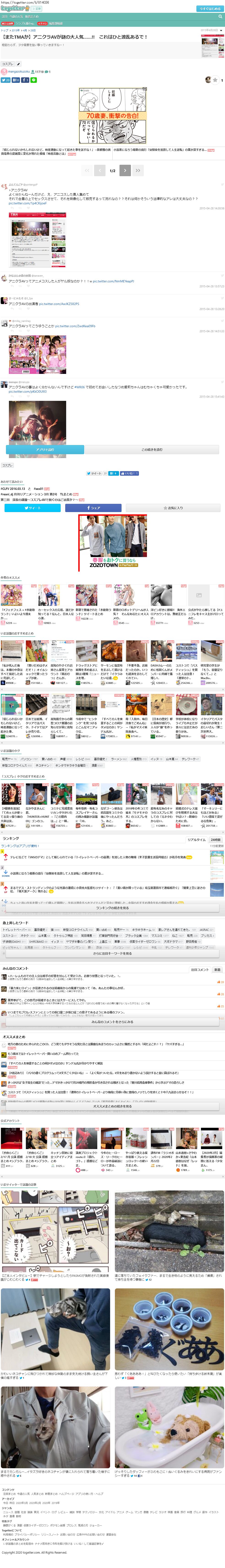
Task: Tap the アプリで読む button
Action: point(45,449)
